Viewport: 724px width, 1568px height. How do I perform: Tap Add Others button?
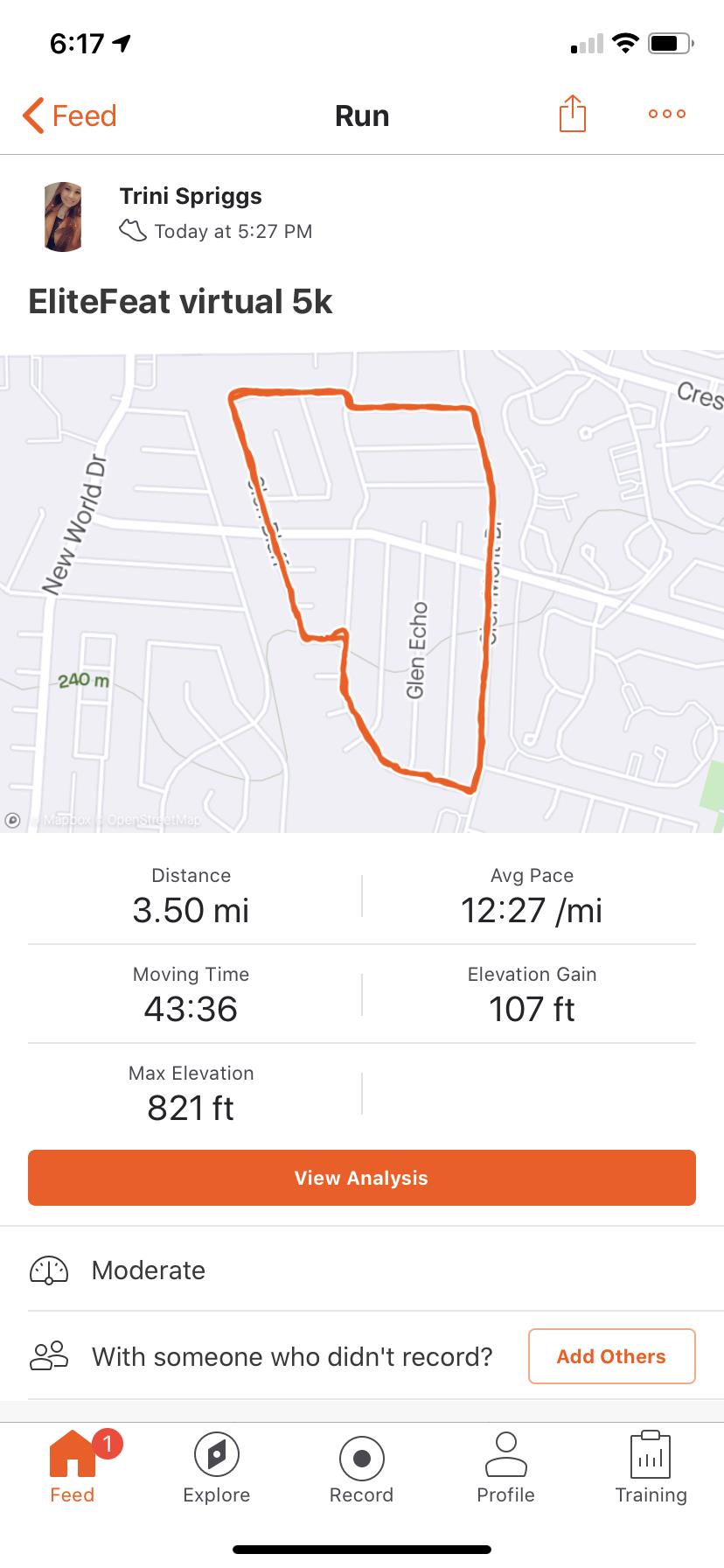611,1356
